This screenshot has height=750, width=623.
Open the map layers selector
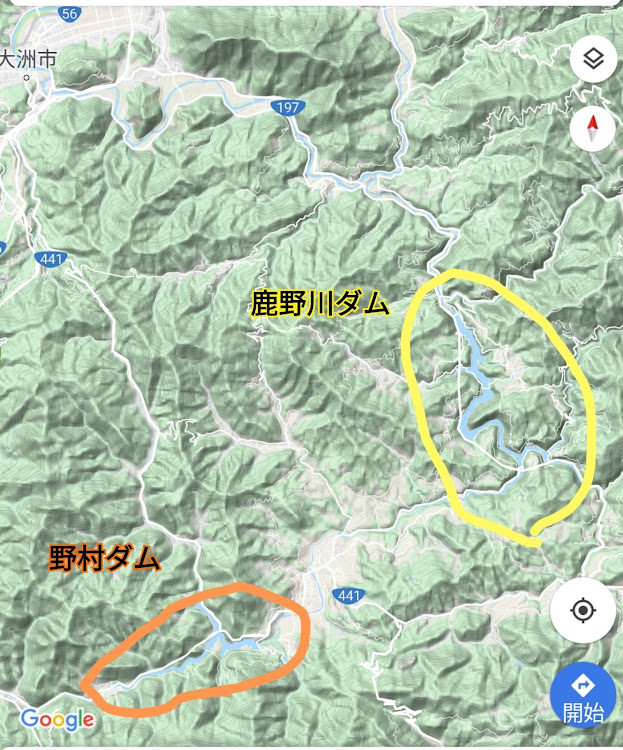[593, 60]
